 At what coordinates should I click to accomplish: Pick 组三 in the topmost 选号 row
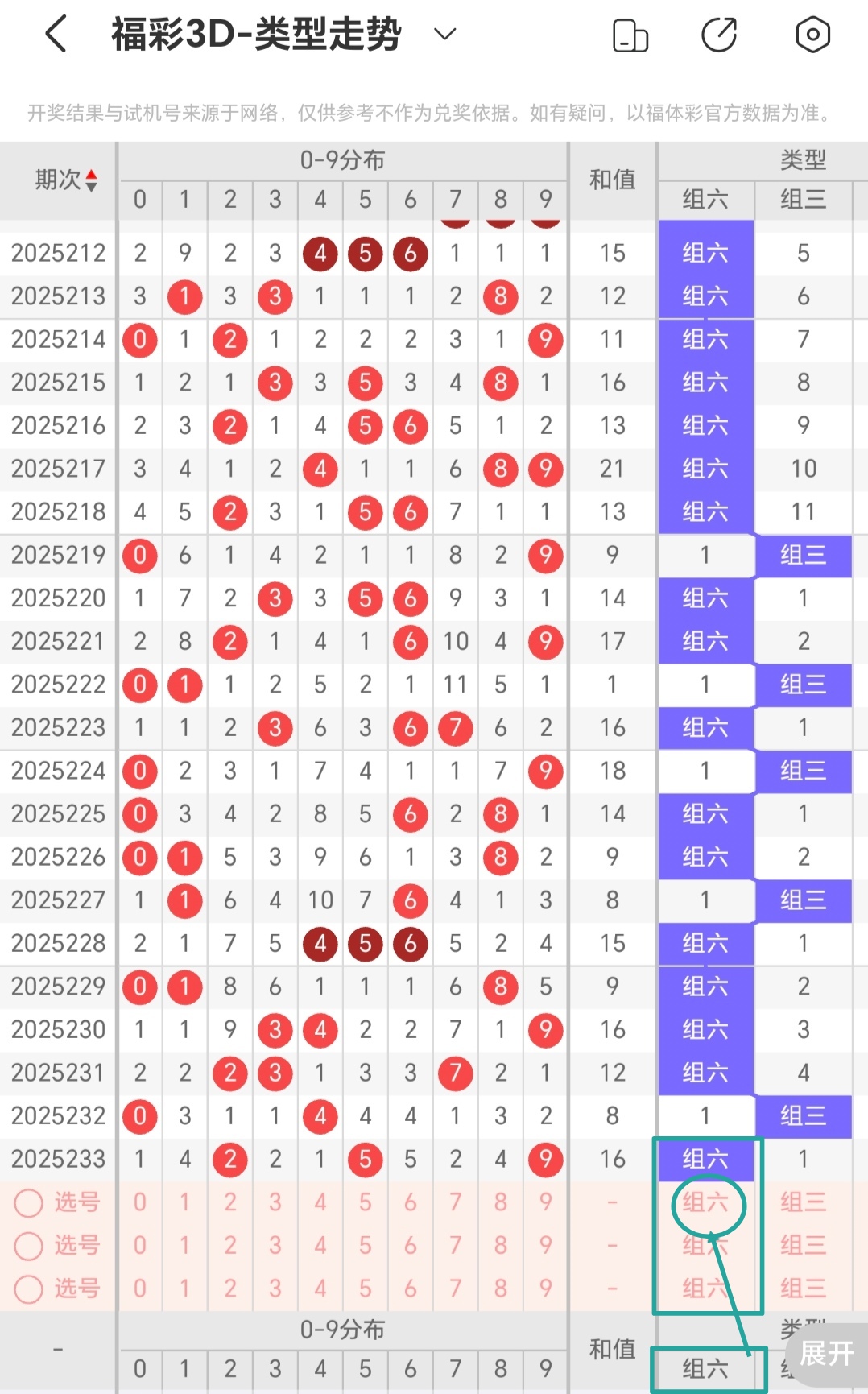pyautogui.click(x=803, y=1202)
